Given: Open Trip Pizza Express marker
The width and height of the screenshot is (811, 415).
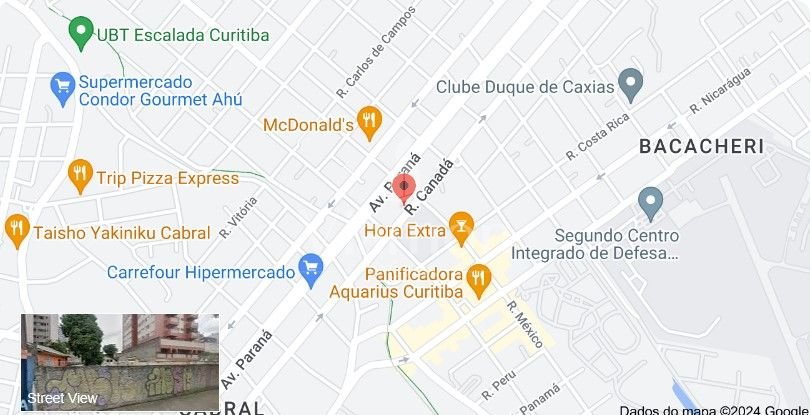Looking at the screenshot, I should [80, 177].
